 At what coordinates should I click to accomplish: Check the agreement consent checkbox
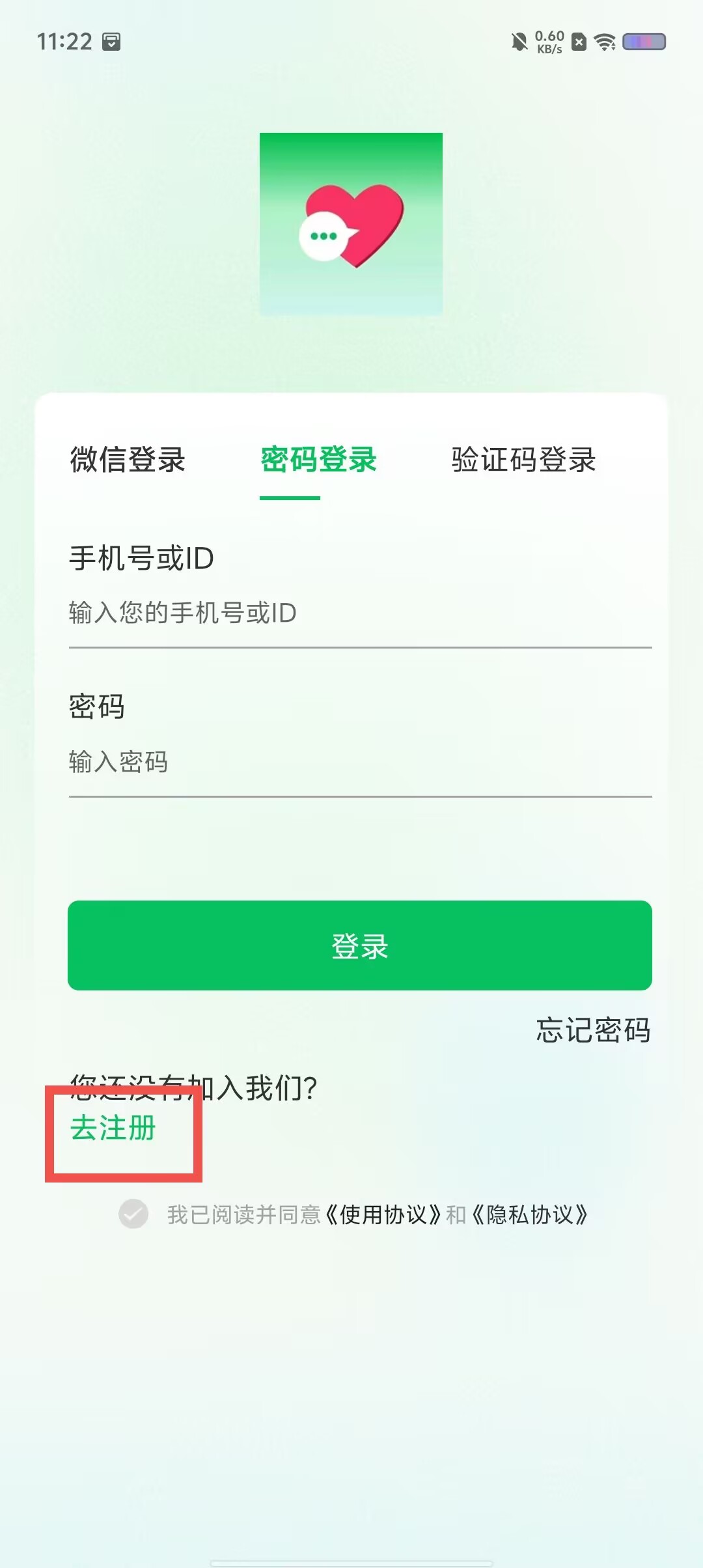133,1214
